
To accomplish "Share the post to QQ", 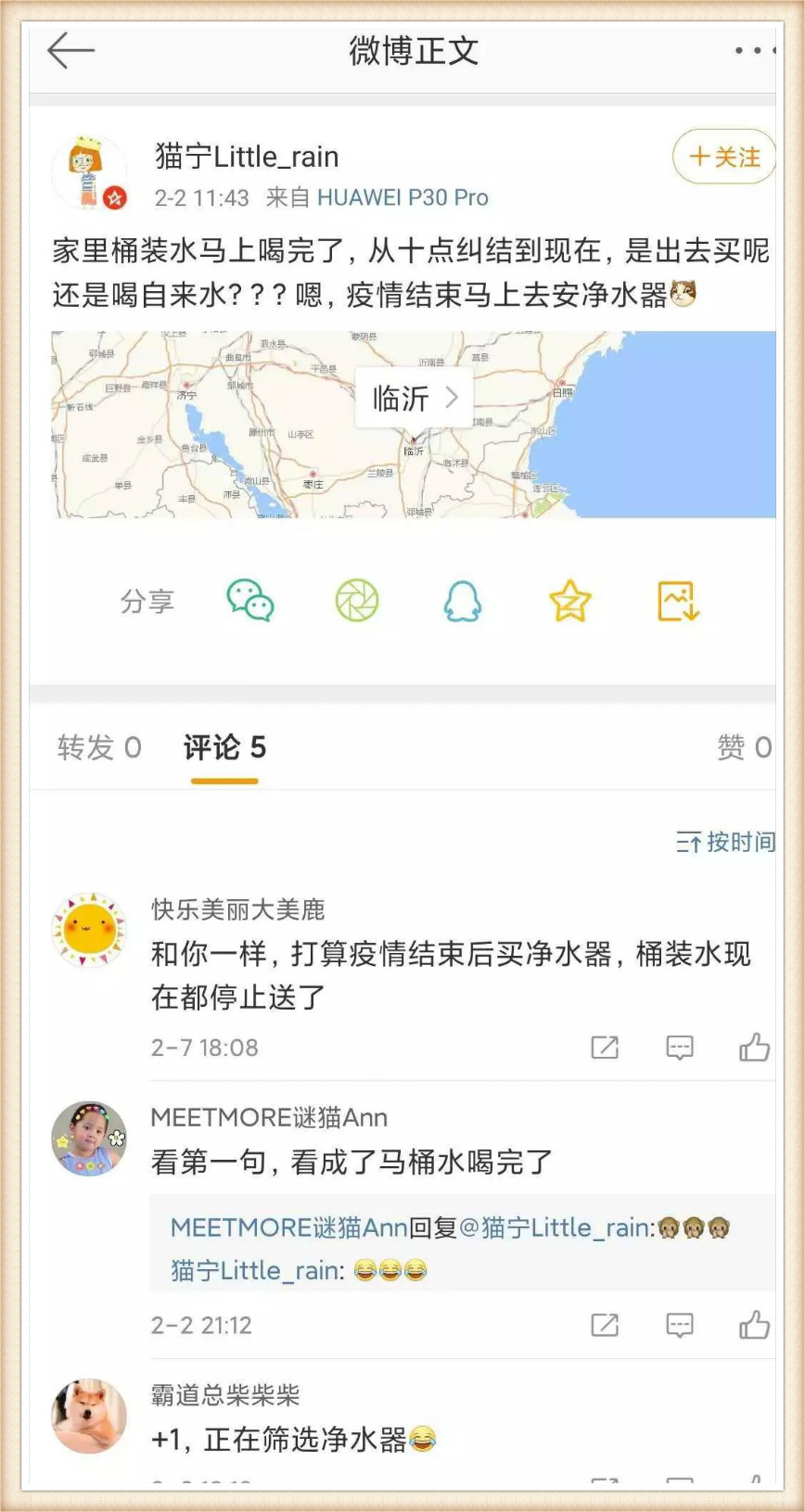I will click(463, 601).
